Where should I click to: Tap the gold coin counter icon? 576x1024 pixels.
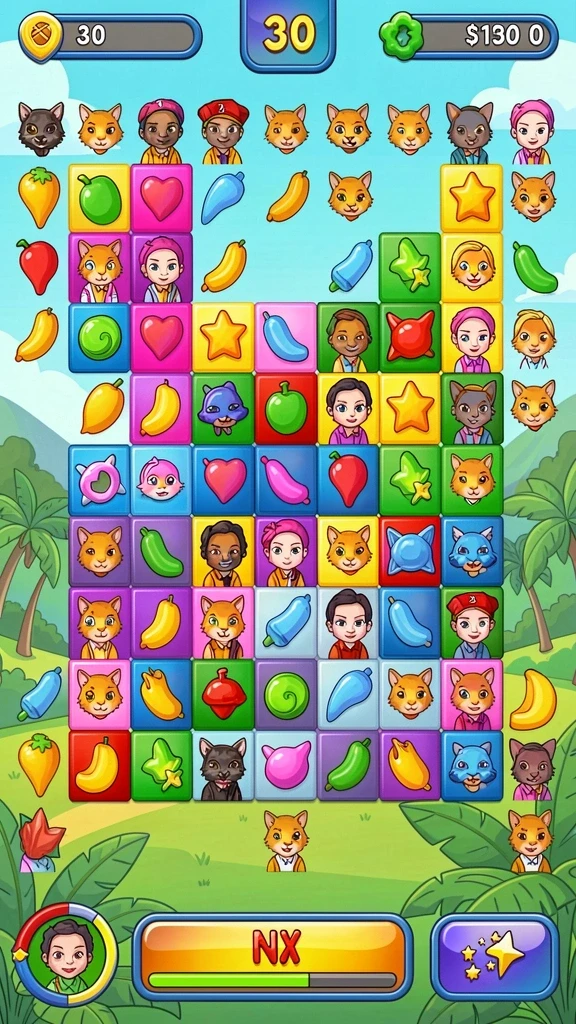(x=41, y=36)
